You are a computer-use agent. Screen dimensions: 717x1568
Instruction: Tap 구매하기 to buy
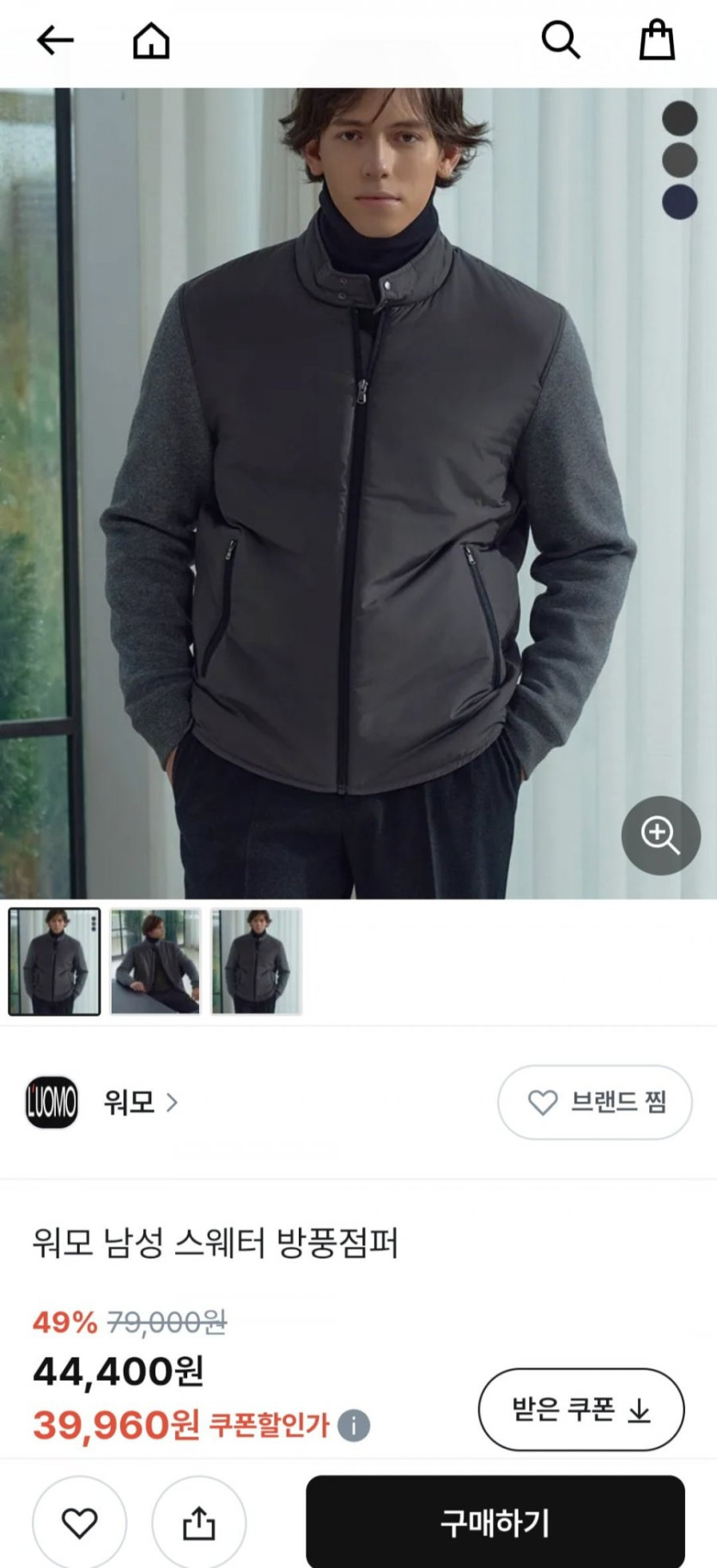coord(495,1523)
